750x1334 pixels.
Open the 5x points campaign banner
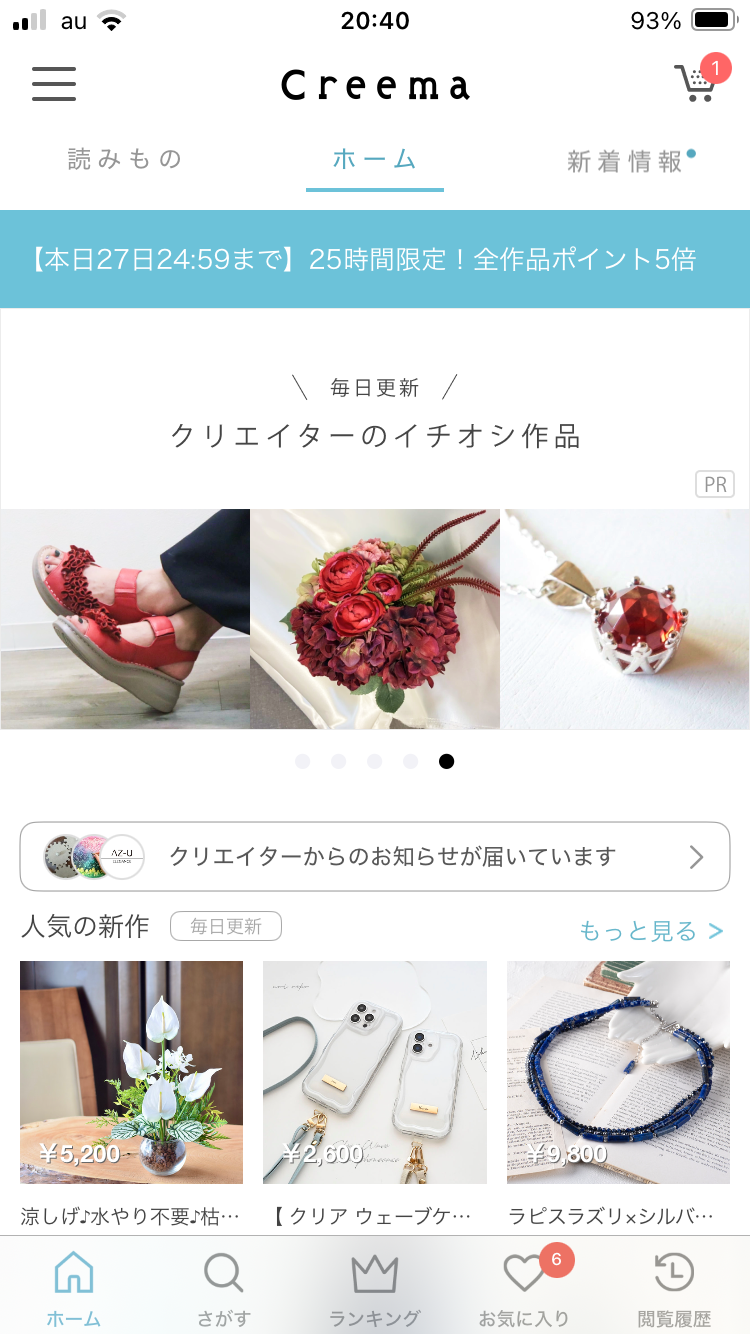(375, 259)
